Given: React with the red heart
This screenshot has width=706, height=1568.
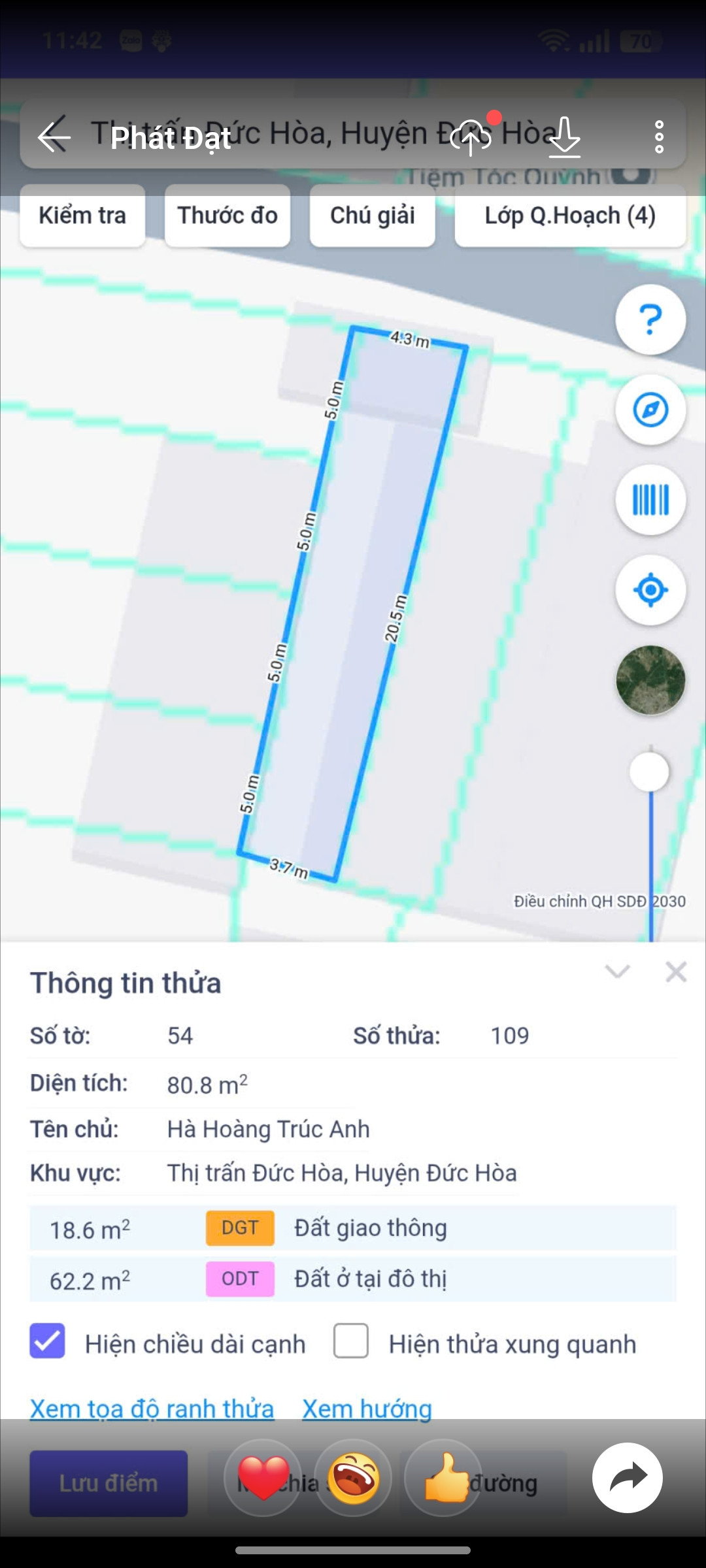Looking at the screenshot, I should [x=263, y=1478].
